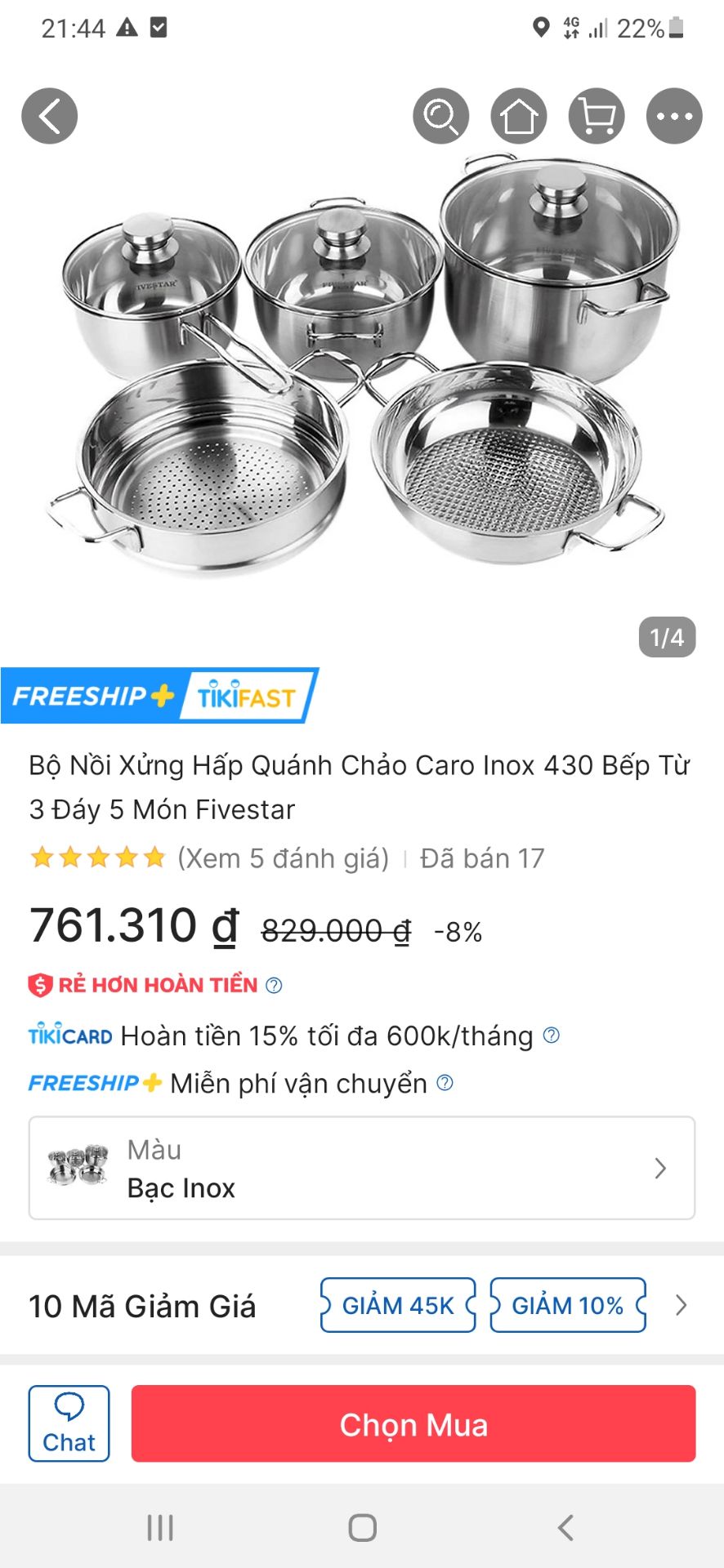Tap the product photo showing 1/4
The height and width of the screenshot is (1568, 724).
pyautogui.click(x=362, y=367)
